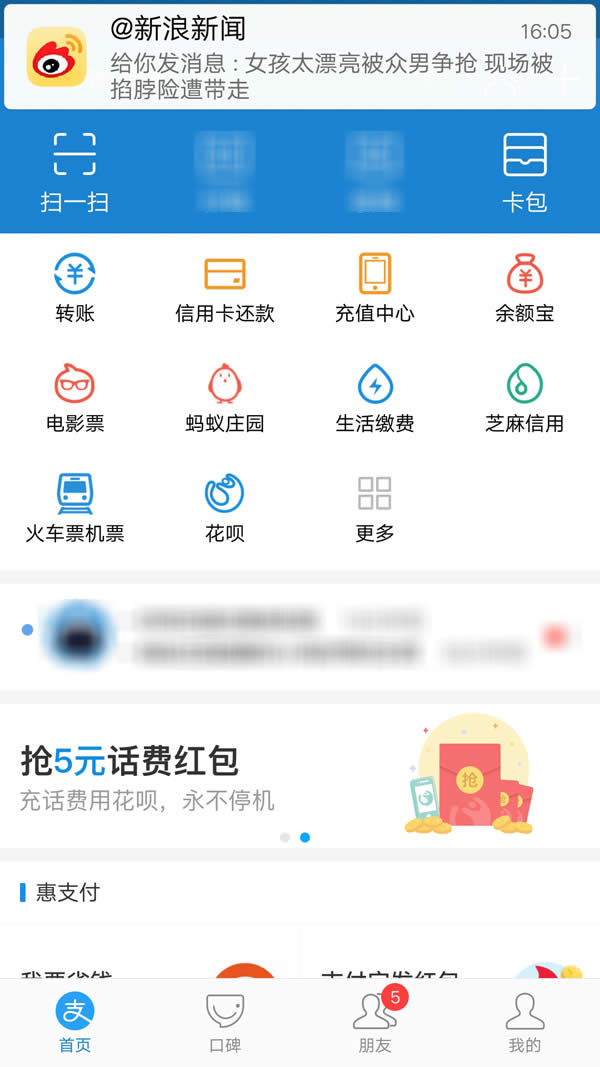Open 卡包 card wallet
Image resolution: width=600 pixels, height=1067 pixels.
(524, 170)
